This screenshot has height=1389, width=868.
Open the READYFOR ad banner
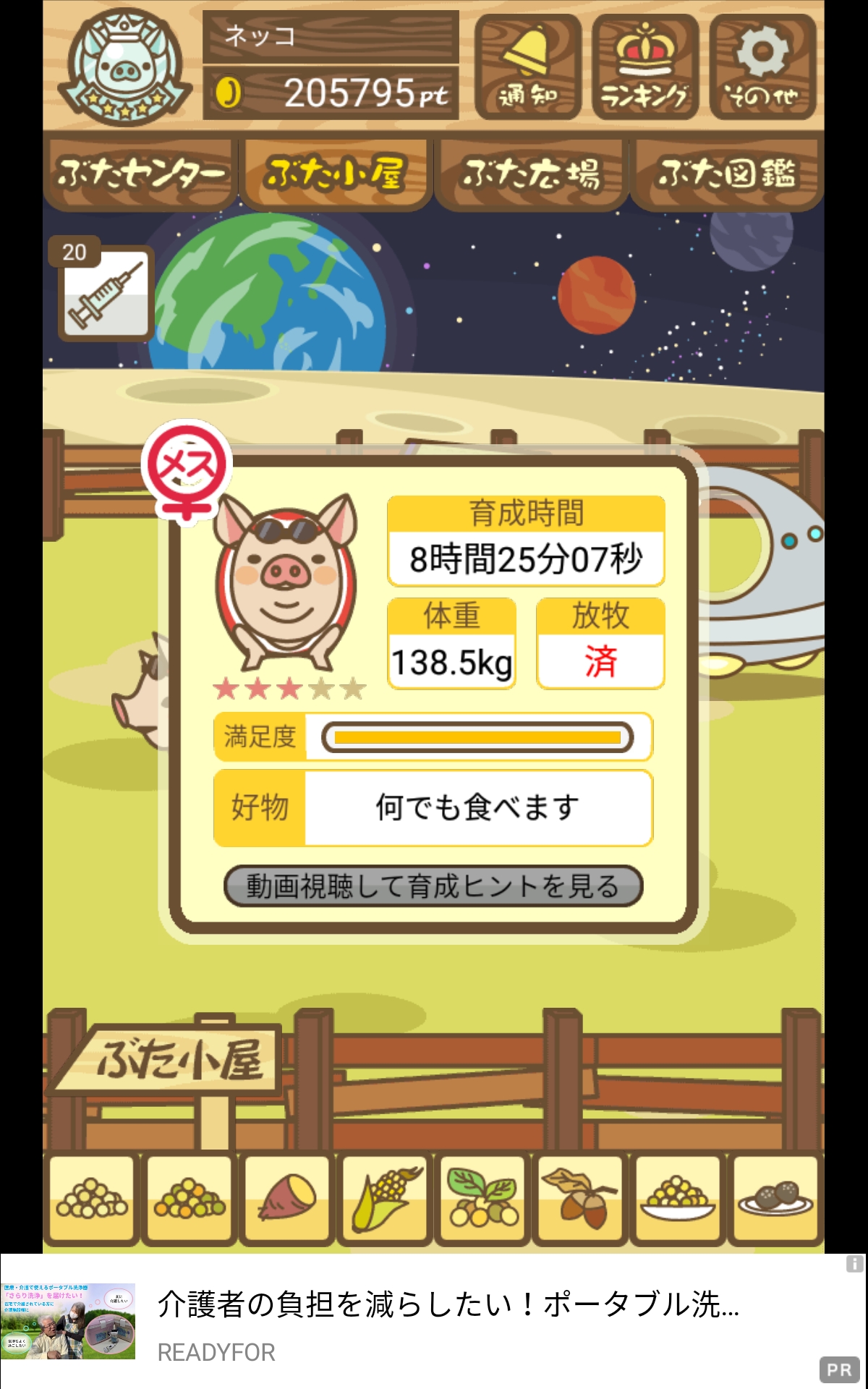click(434, 1321)
